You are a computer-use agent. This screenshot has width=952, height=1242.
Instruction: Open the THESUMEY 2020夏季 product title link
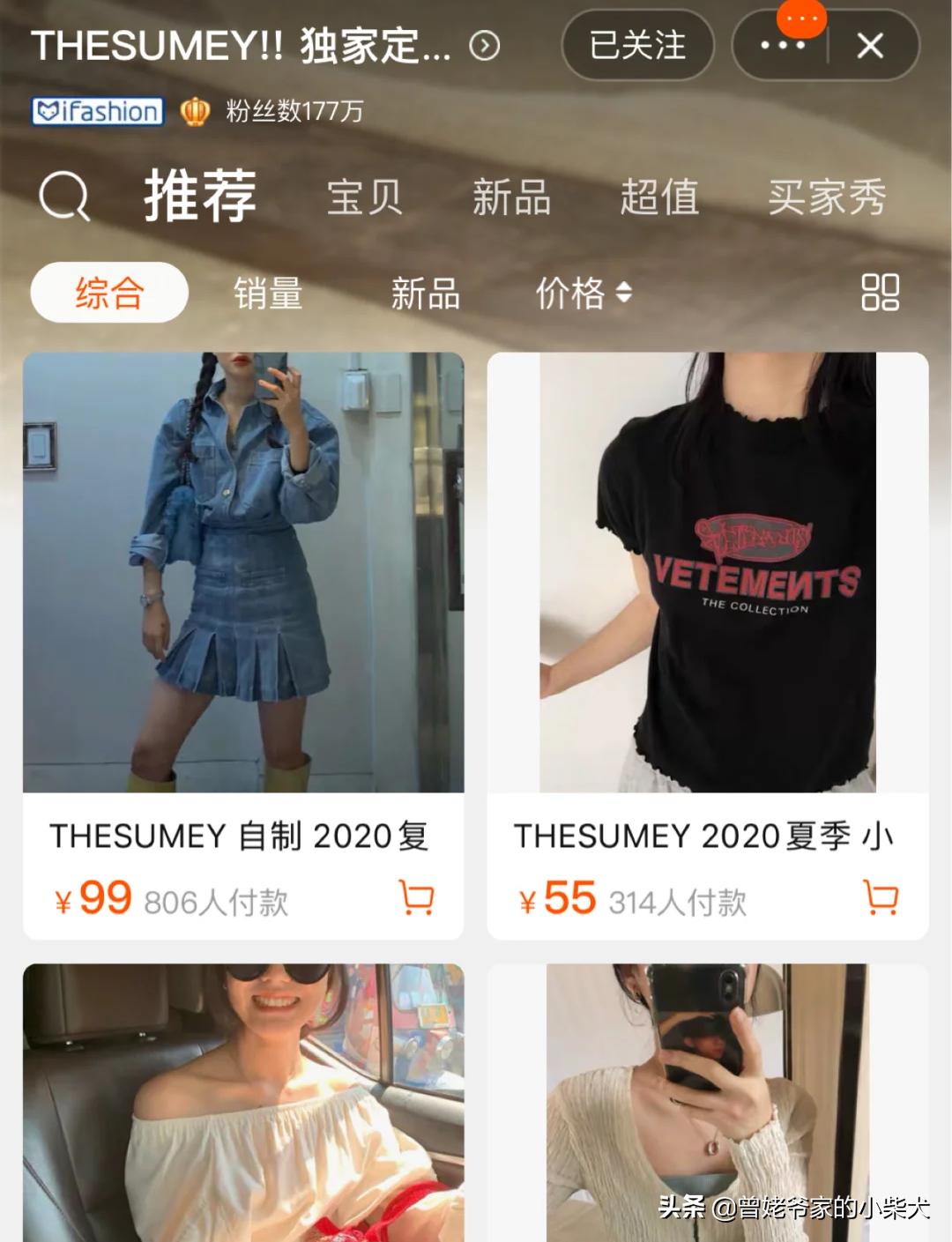point(705,835)
